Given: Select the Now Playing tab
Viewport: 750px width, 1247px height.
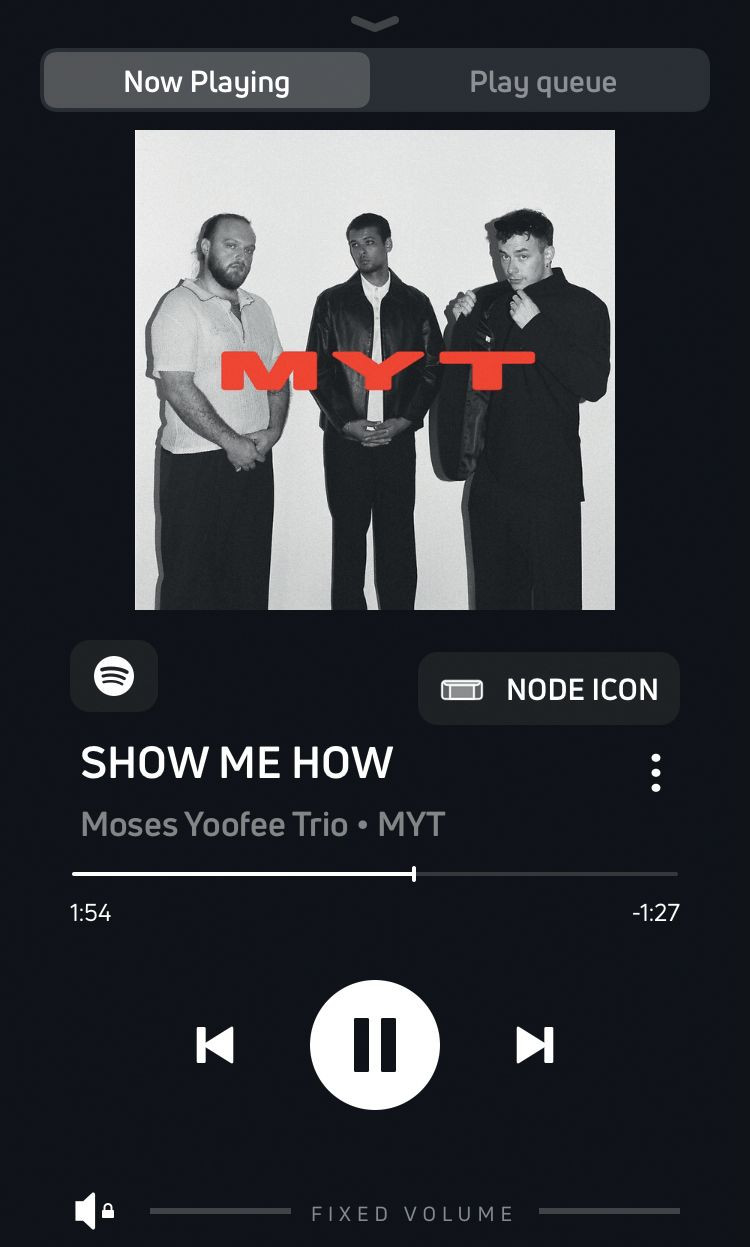Looking at the screenshot, I should point(207,82).
